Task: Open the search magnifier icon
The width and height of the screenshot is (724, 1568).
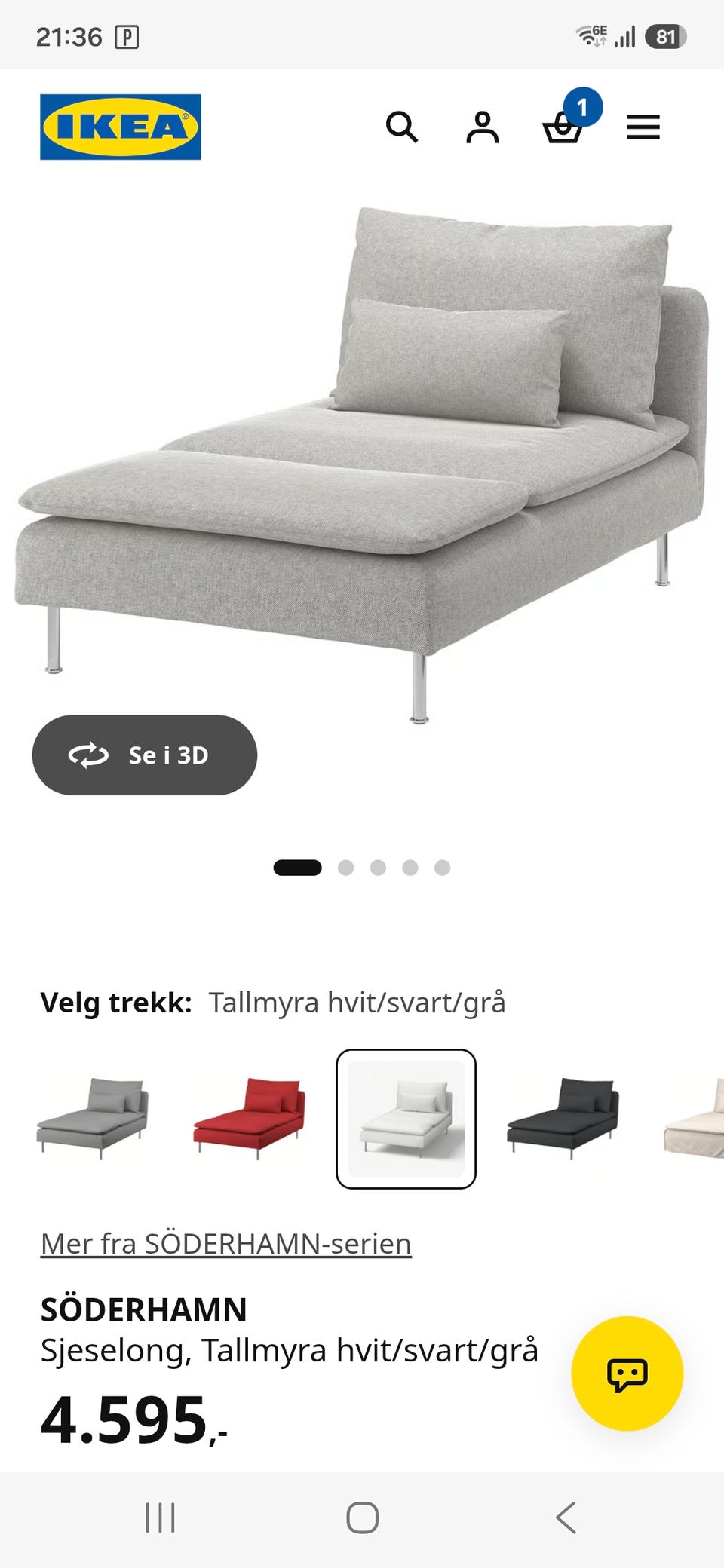Action: 402,127
